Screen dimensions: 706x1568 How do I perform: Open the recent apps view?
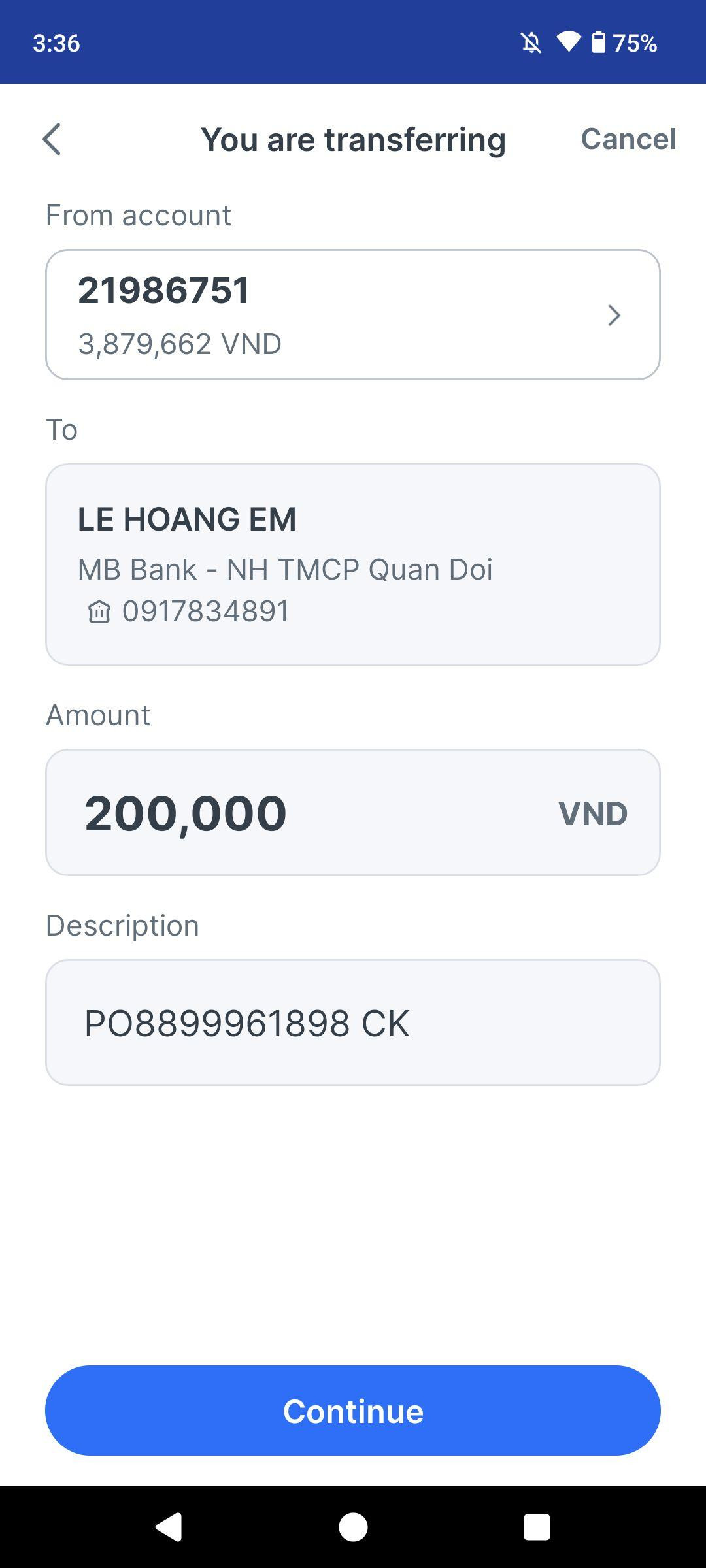pos(537,1527)
